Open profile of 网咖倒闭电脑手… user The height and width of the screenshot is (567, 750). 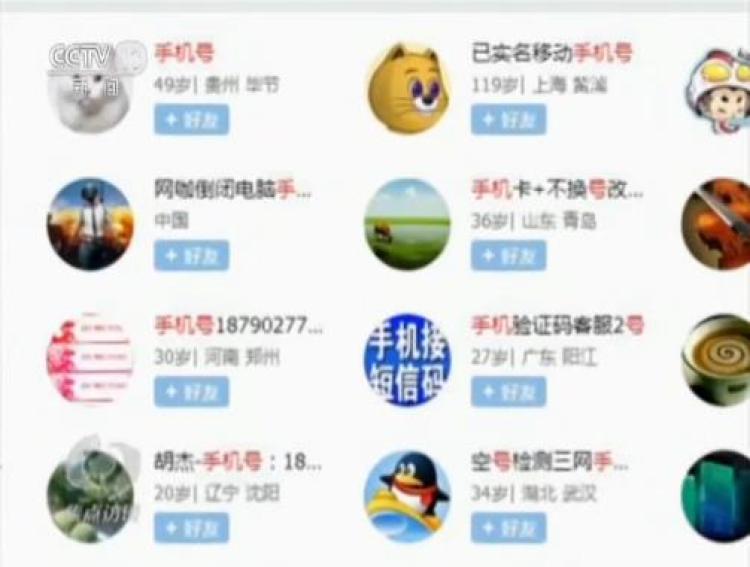point(90,223)
